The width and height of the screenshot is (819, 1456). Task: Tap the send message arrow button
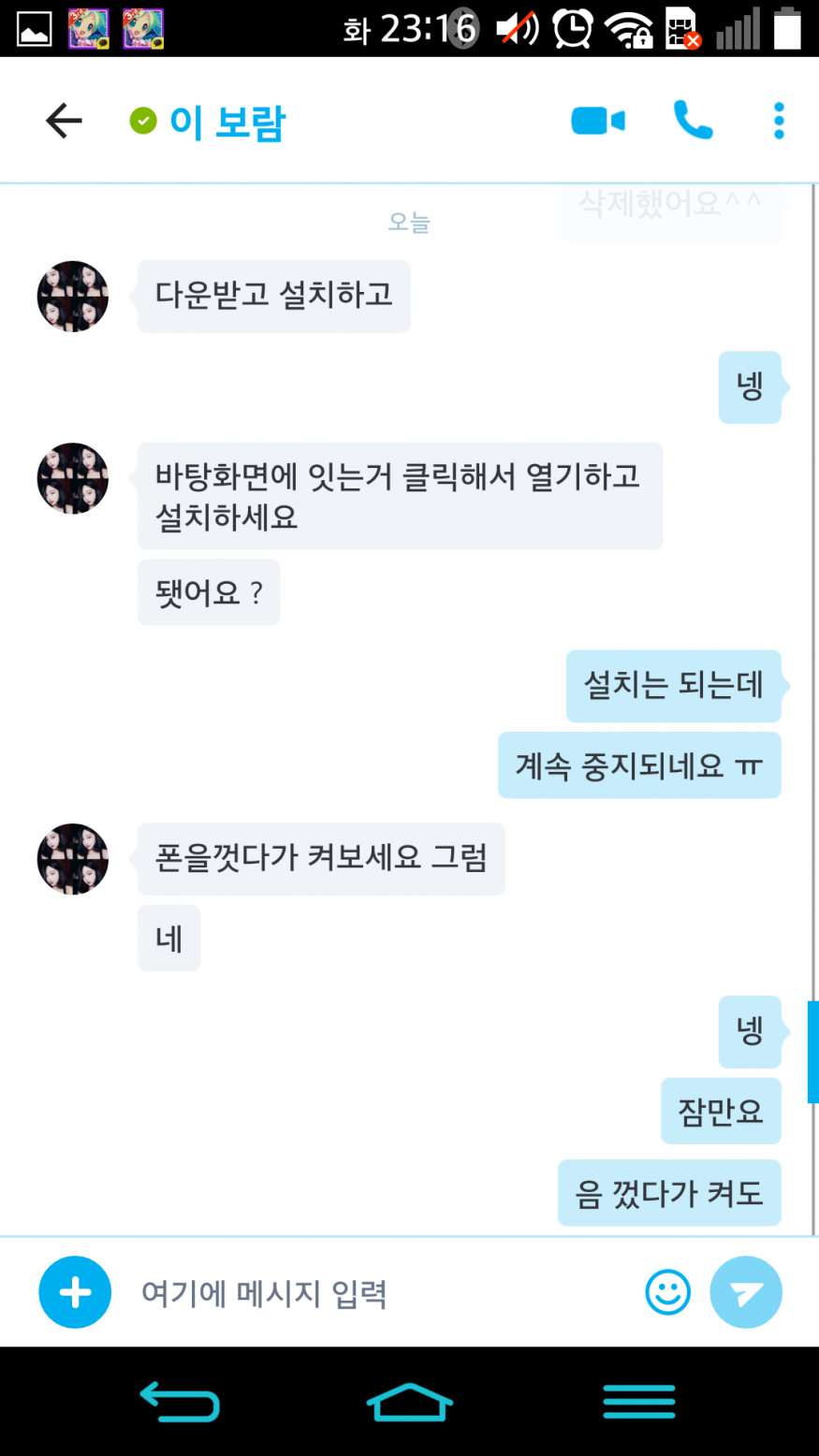pyautogui.click(x=746, y=1292)
